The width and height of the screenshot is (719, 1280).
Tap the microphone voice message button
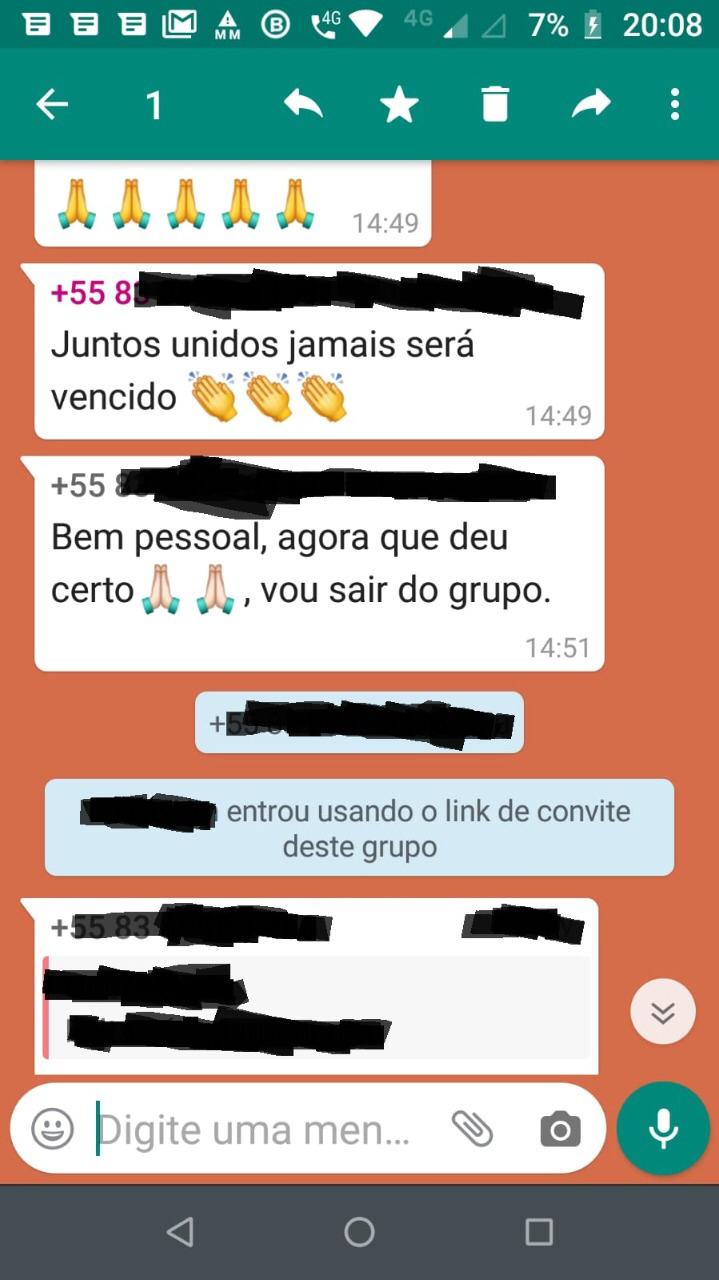click(663, 1128)
